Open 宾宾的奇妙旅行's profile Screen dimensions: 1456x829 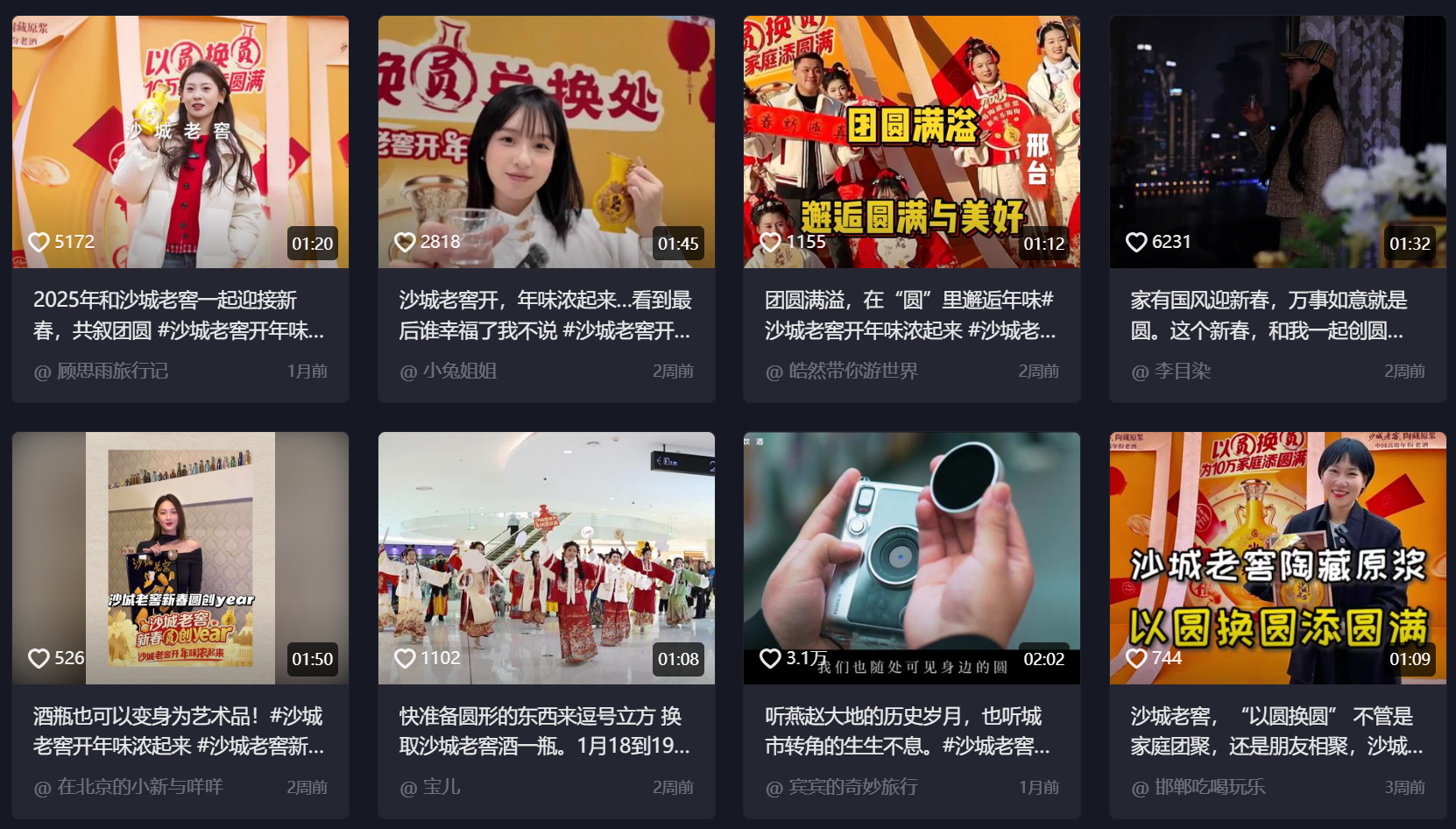pos(852,787)
